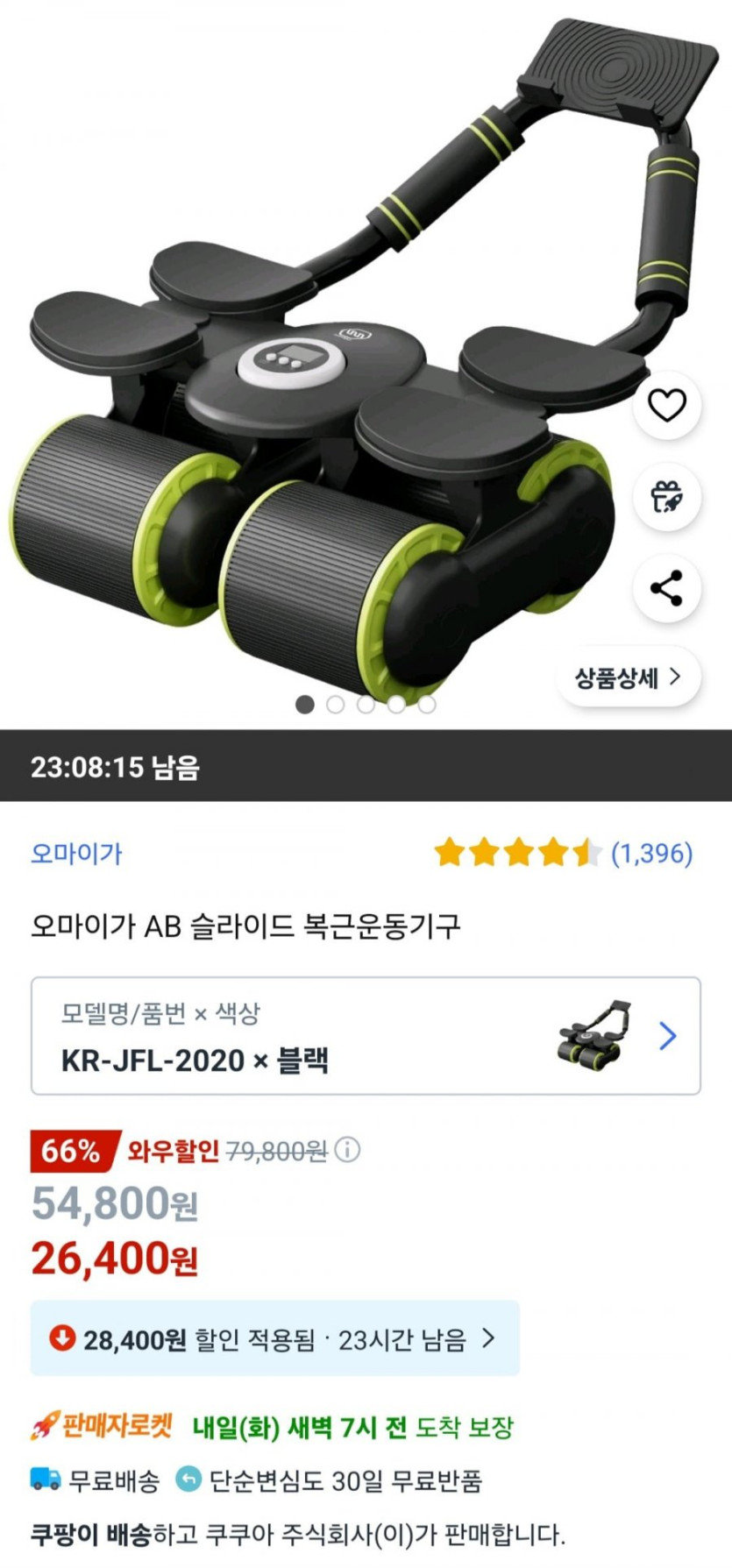The width and height of the screenshot is (732, 1568).
Task: Expand the 28,400원 할인 적용됨 banner
Action: [x=275, y=1338]
